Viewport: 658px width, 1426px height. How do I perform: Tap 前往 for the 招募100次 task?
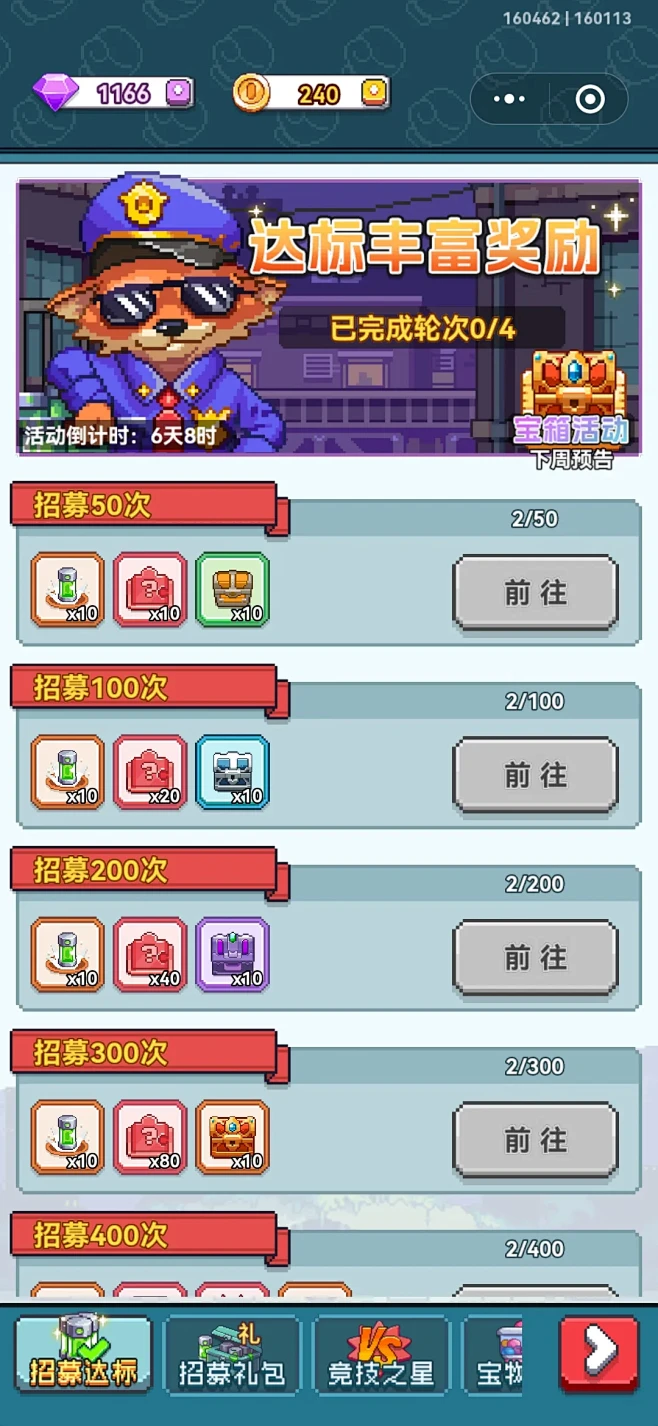[x=535, y=775]
